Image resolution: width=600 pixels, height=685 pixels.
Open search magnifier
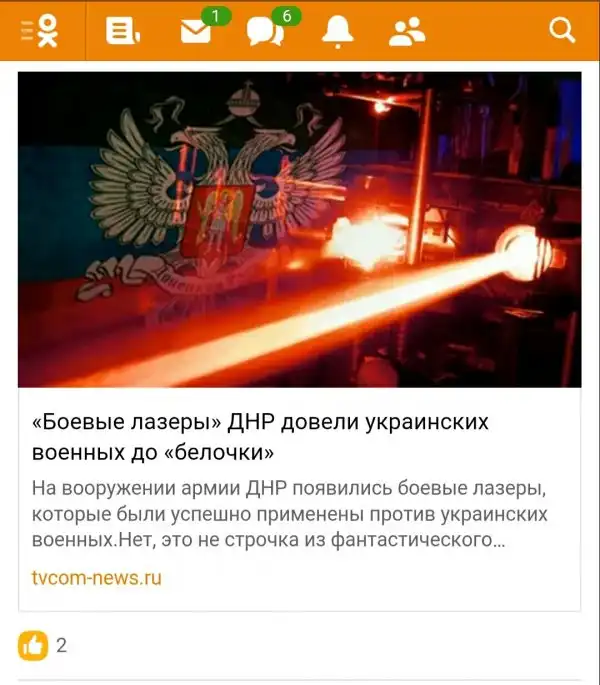pyautogui.click(x=562, y=32)
